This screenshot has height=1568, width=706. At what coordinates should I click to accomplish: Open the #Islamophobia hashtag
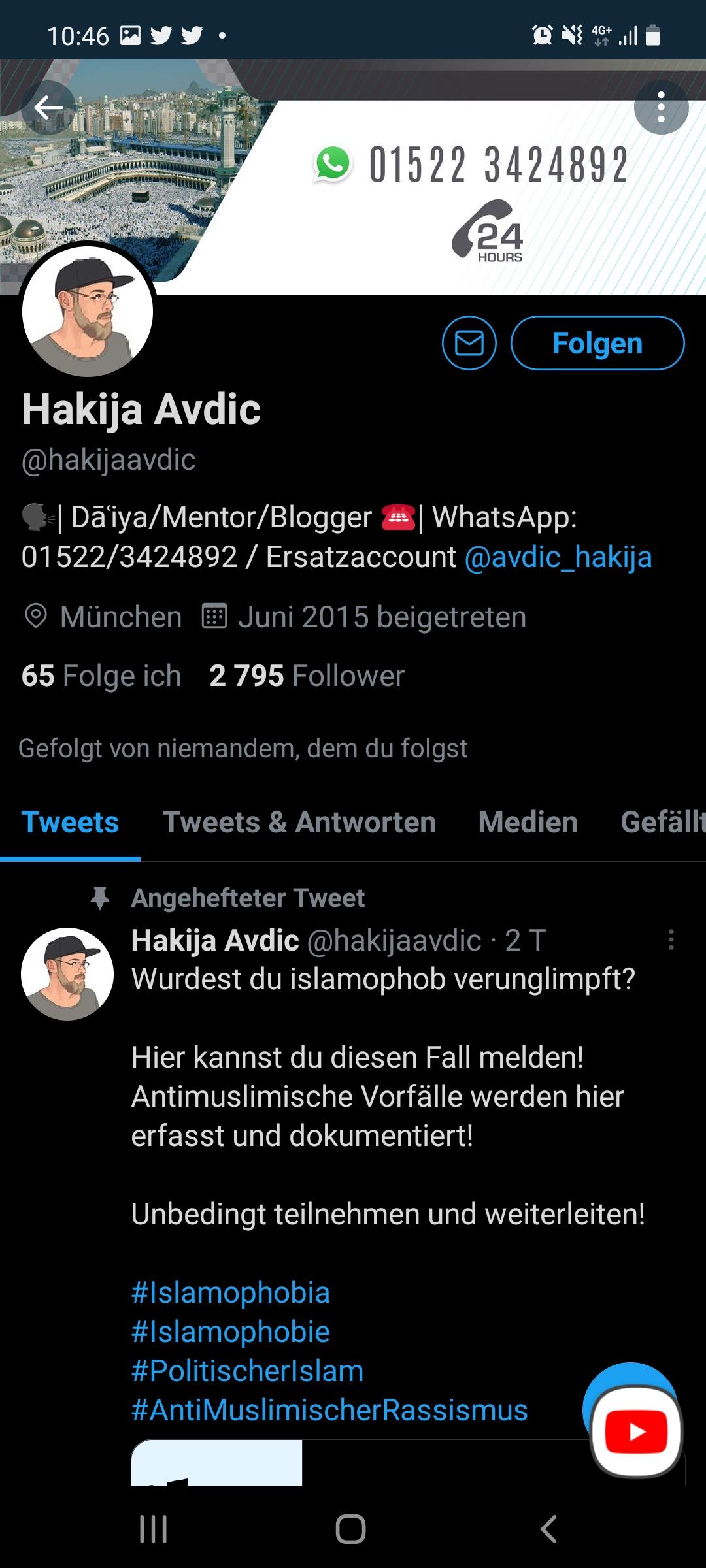pos(230,1293)
